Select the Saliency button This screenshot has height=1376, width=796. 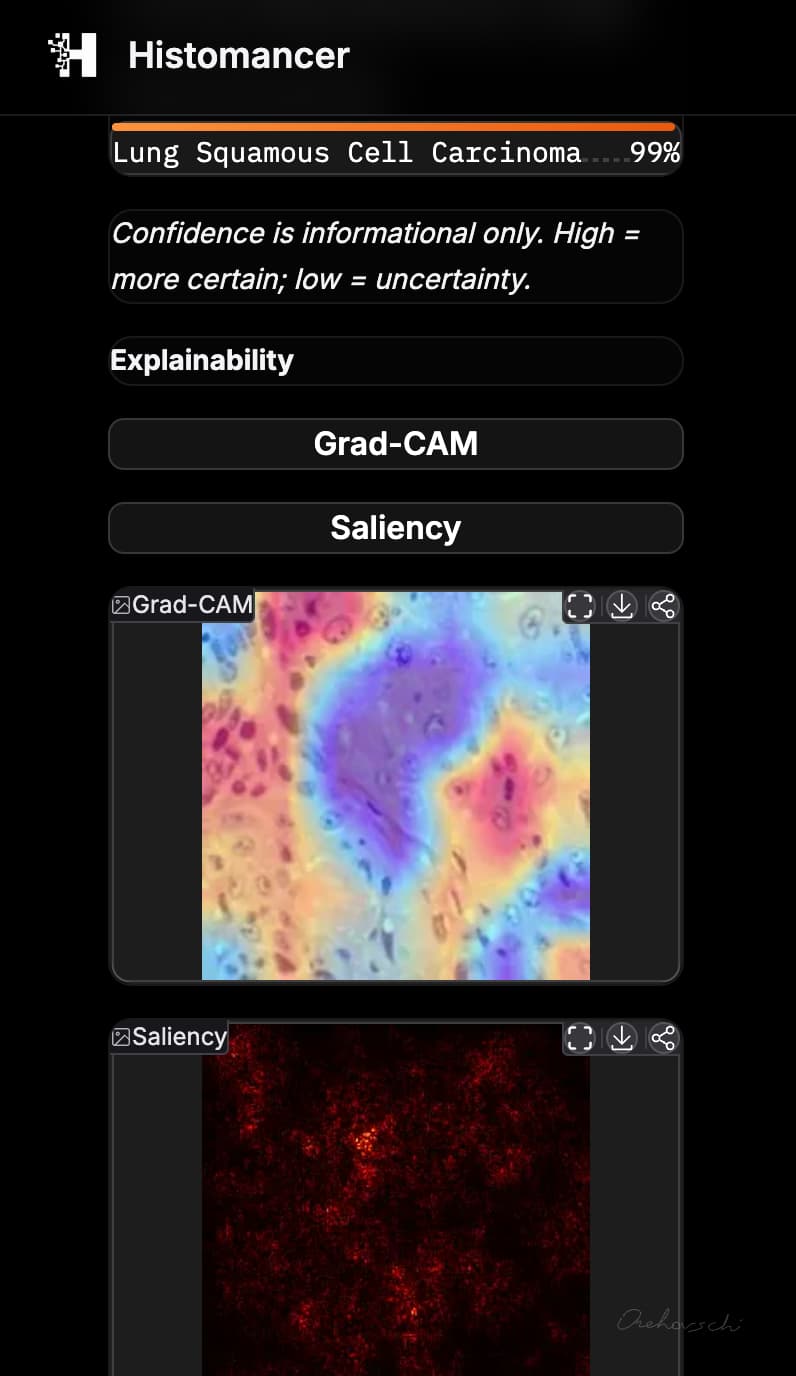coord(395,527)
